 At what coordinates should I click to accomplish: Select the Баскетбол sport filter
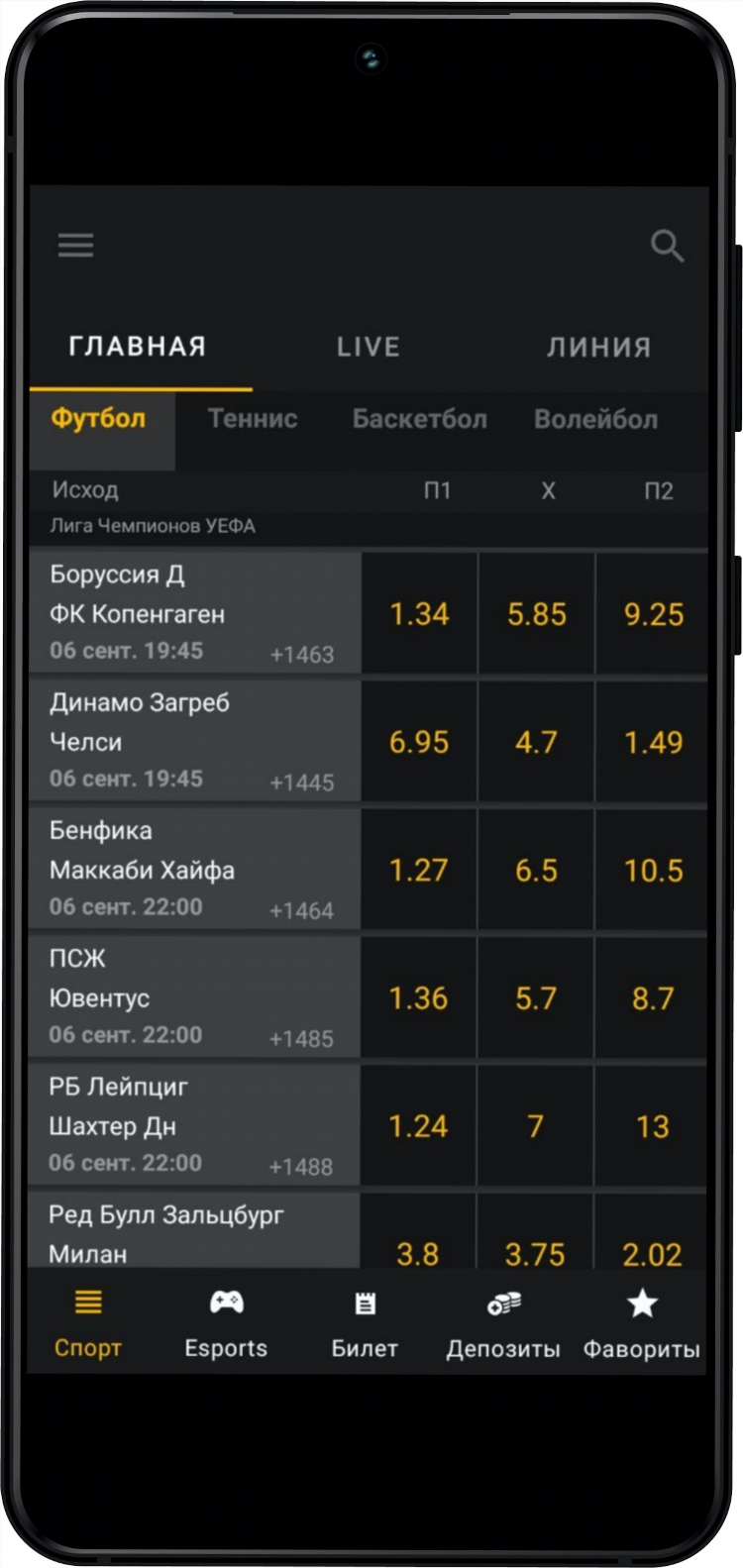pyautogui.click(x=419, y=419)
